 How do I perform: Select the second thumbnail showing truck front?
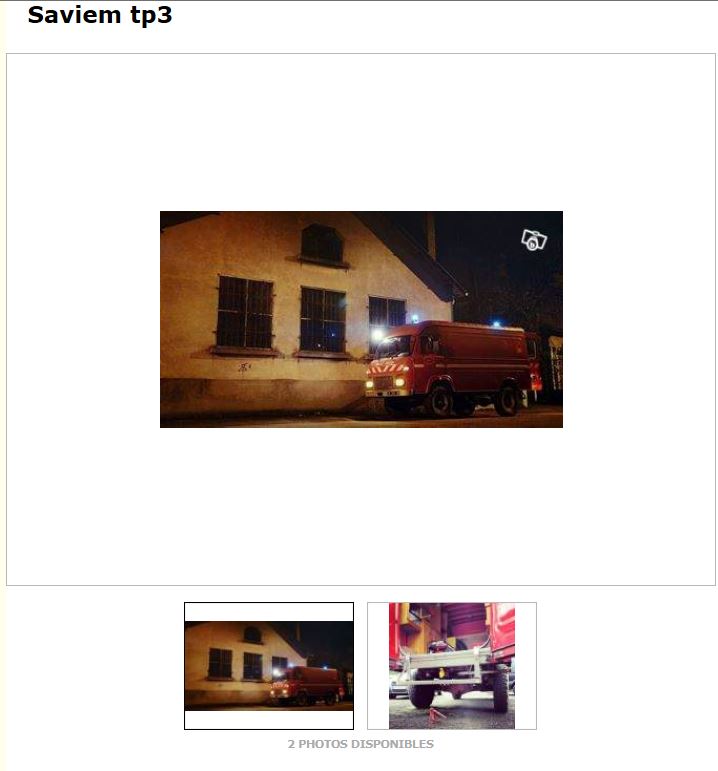[x=452, y=665]
